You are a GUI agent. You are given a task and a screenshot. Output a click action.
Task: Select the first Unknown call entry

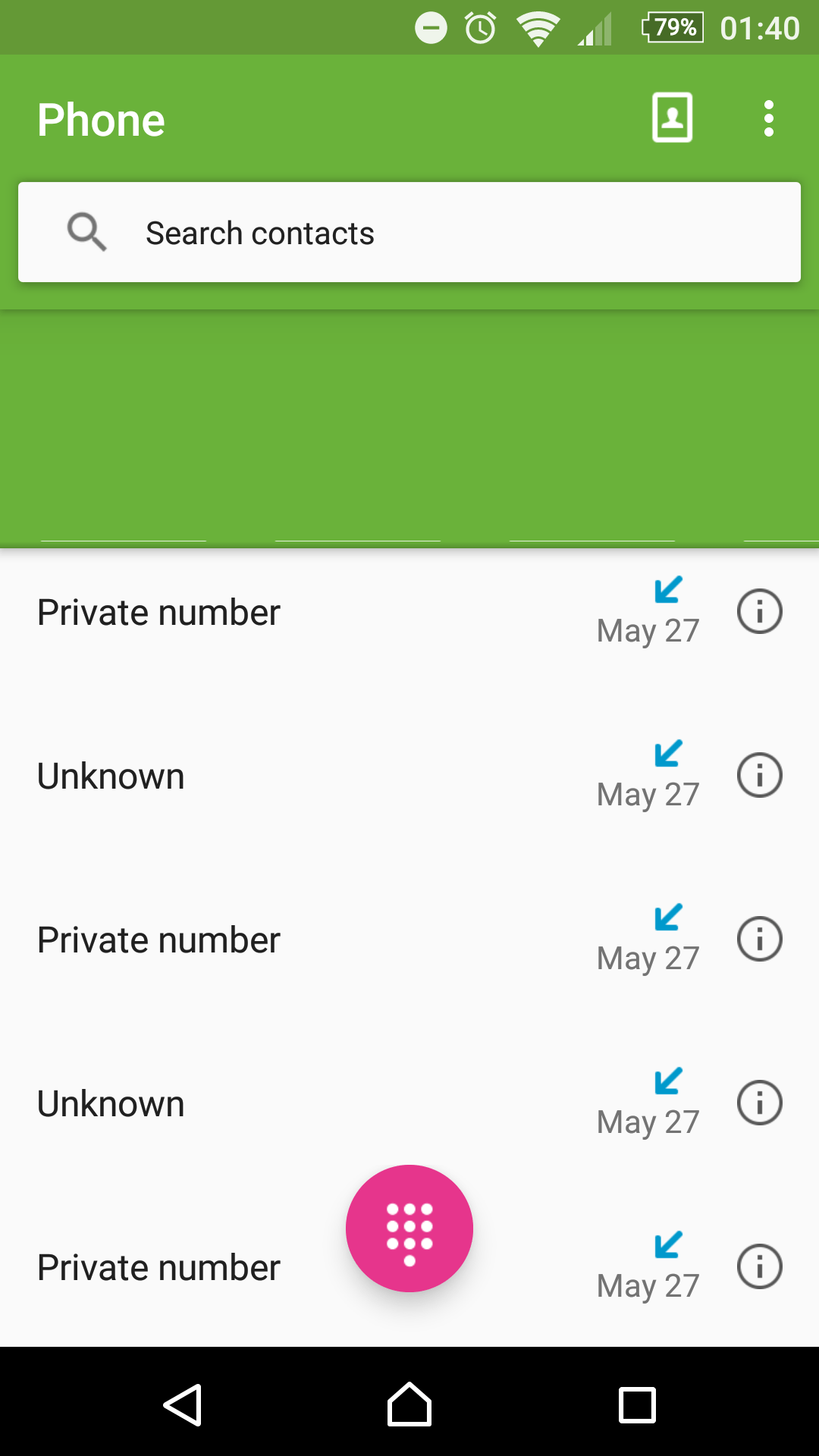tap(110, 774)
